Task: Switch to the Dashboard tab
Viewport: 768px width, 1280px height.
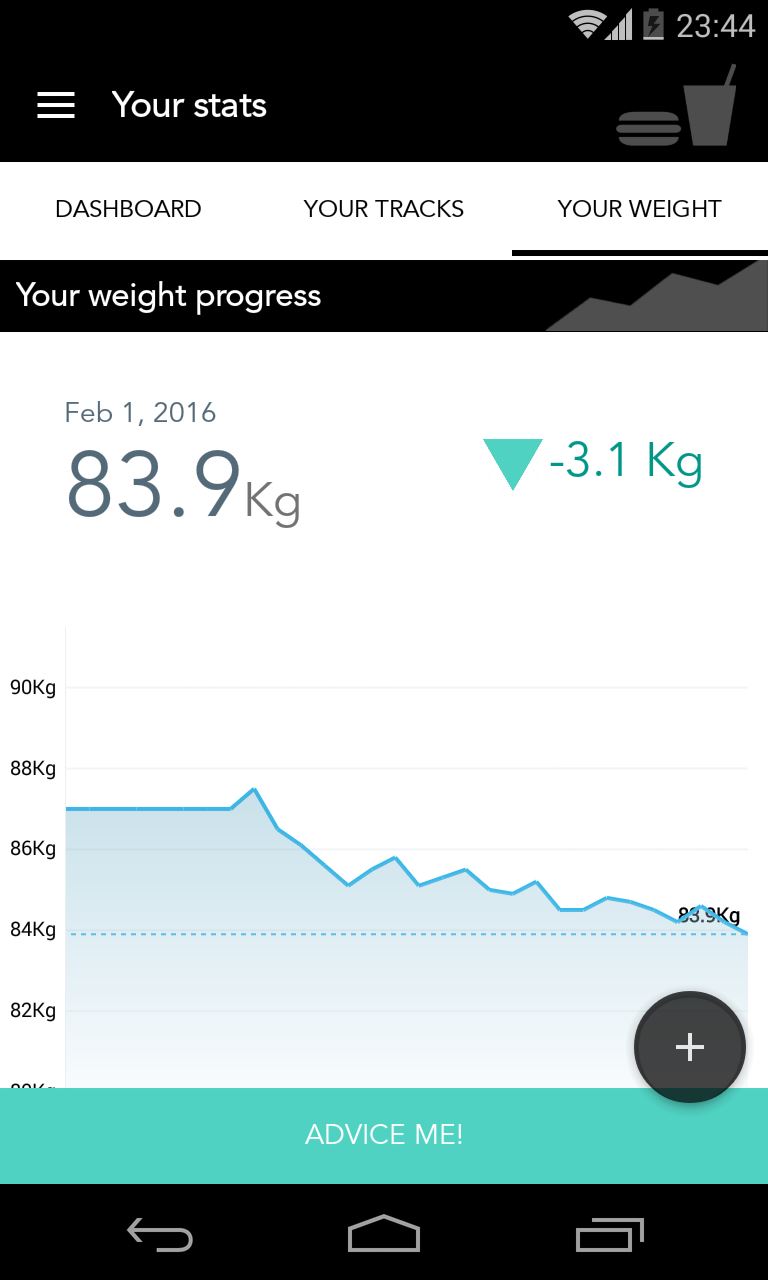Action: pos(128,209)
